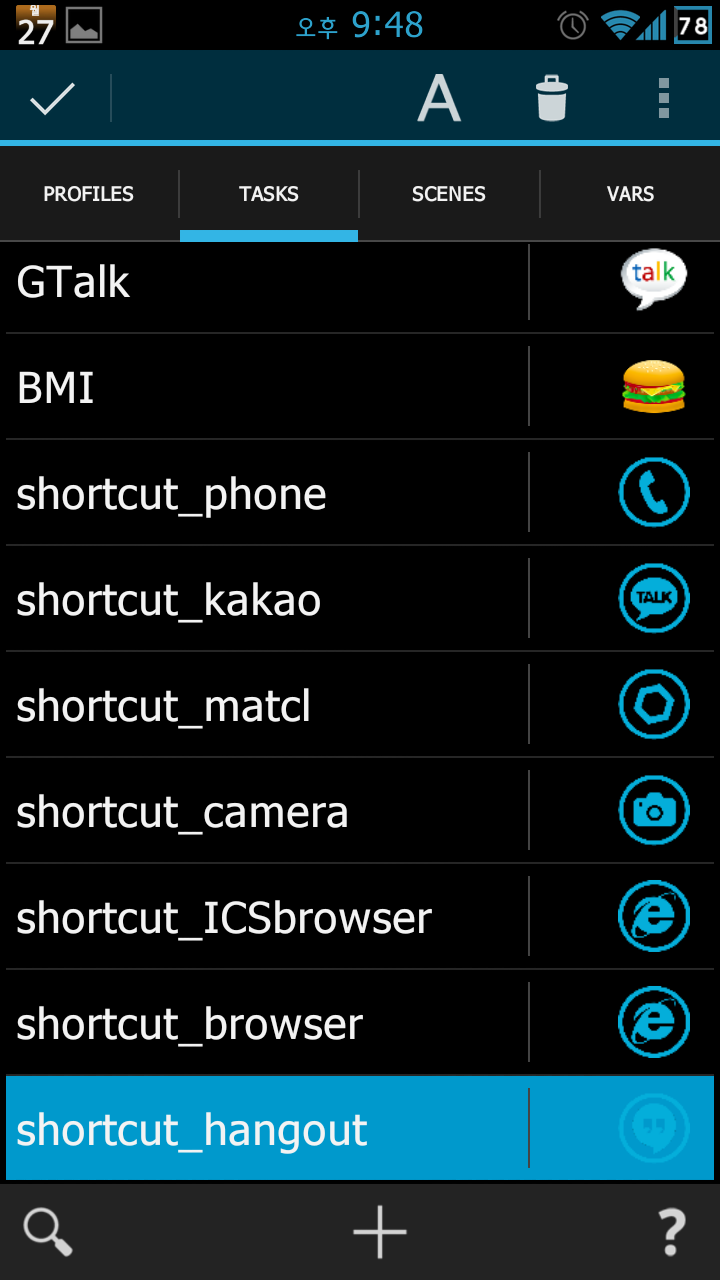
Task: Delete the selected task with trash icon
Action: click(x=551, y=99)
